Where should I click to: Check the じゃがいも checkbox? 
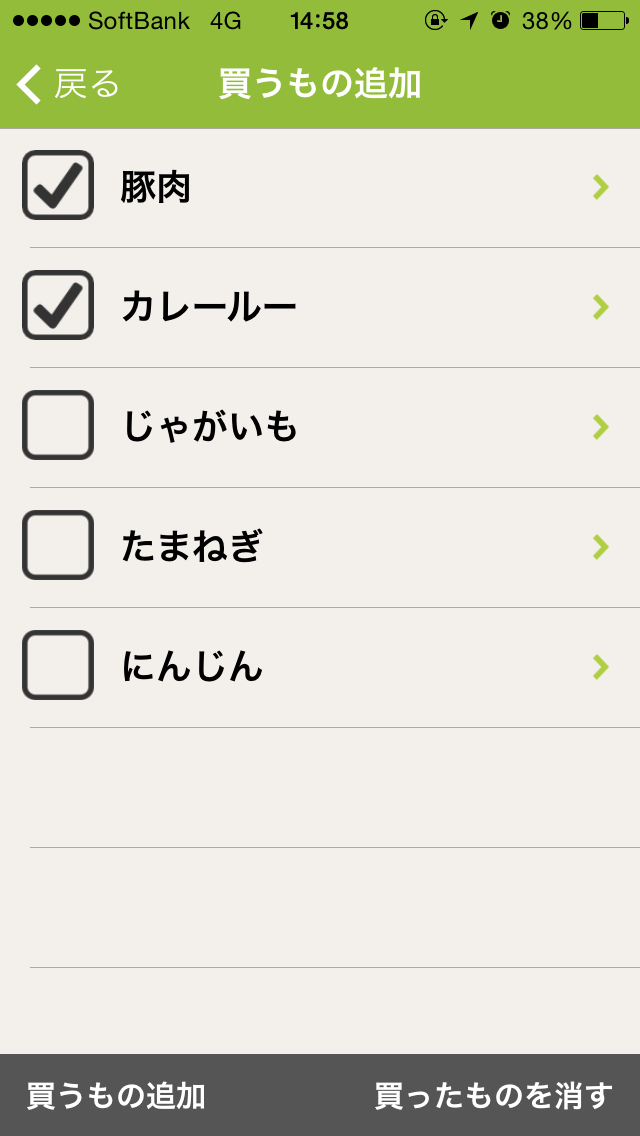click(x=58, y=425)
